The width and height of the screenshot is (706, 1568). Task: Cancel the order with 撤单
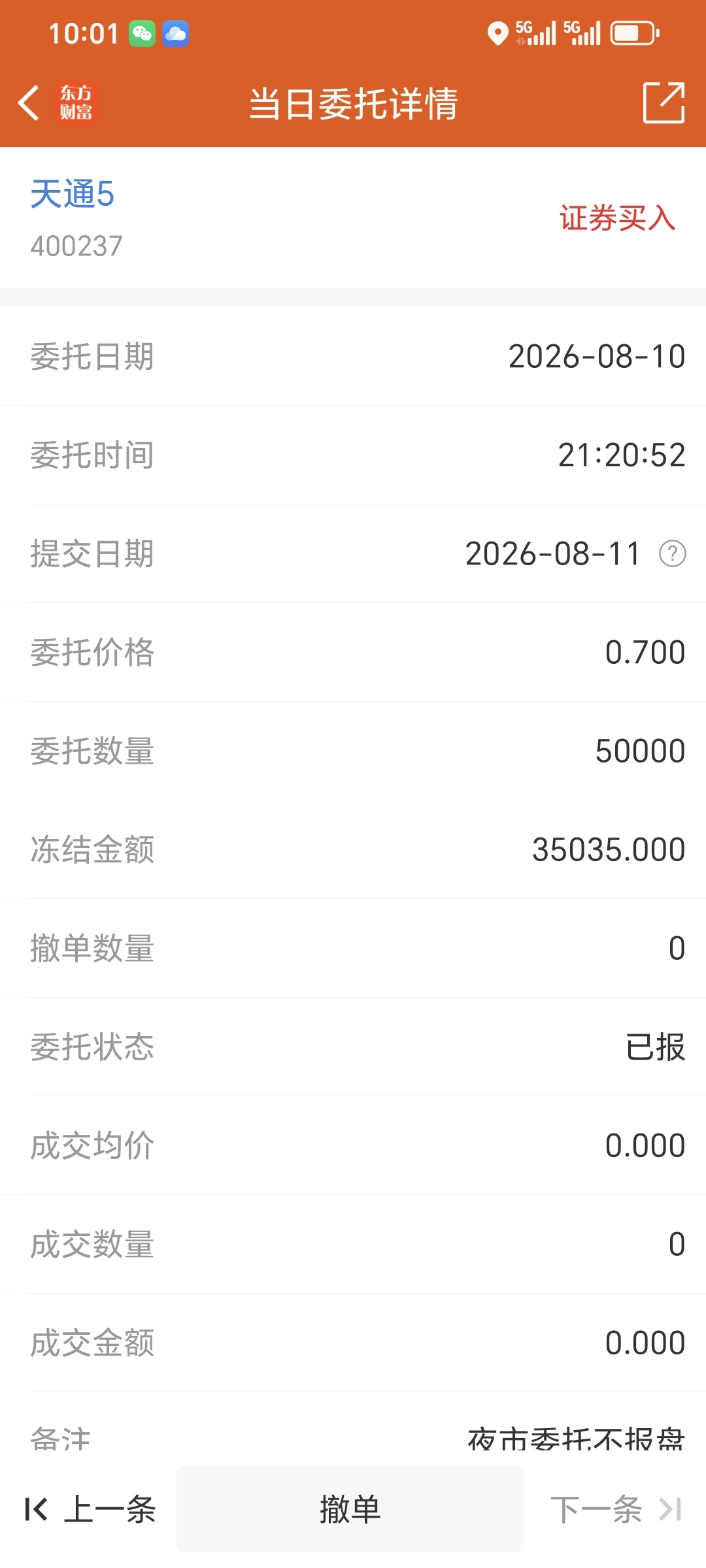pyautogui.click(x=350, y=1509)
